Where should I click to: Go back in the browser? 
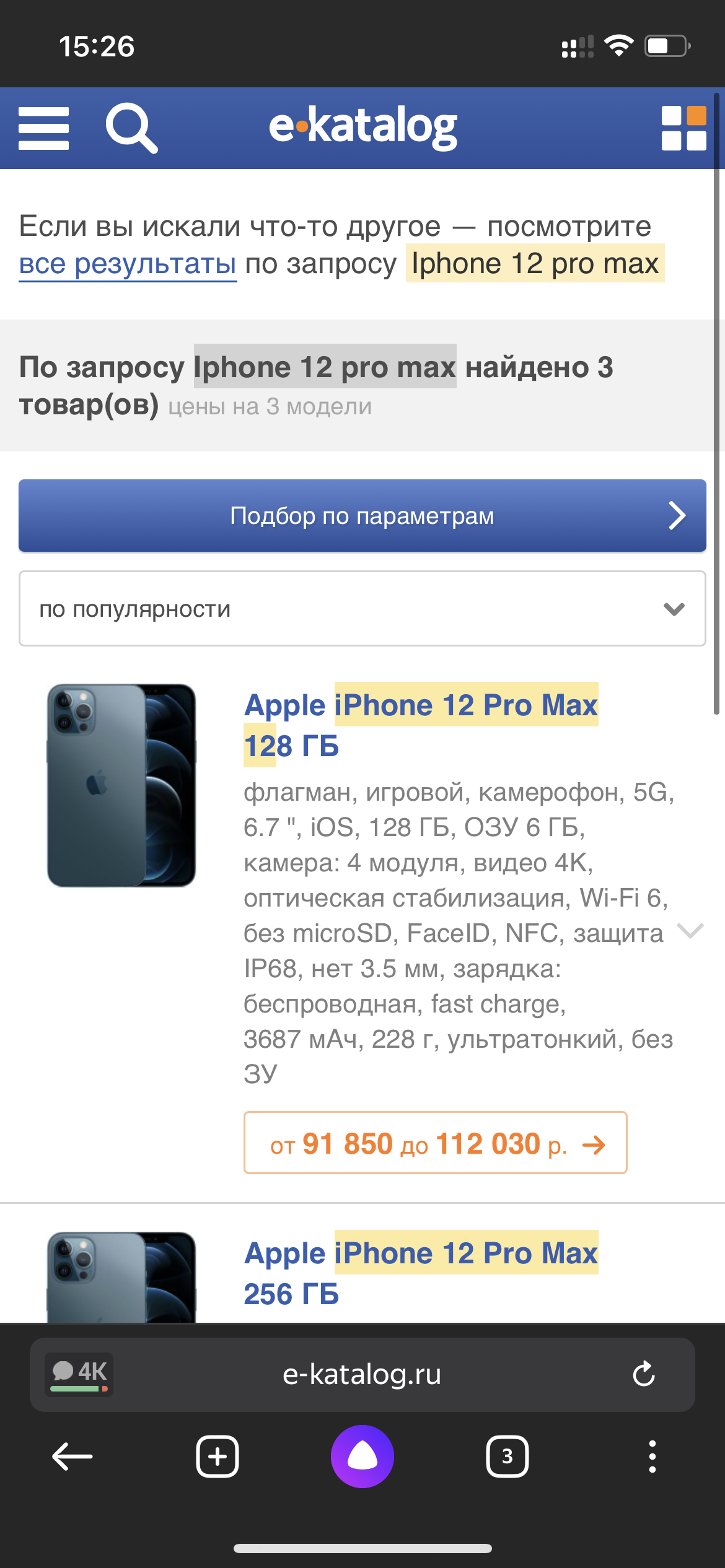point(72,1457)
